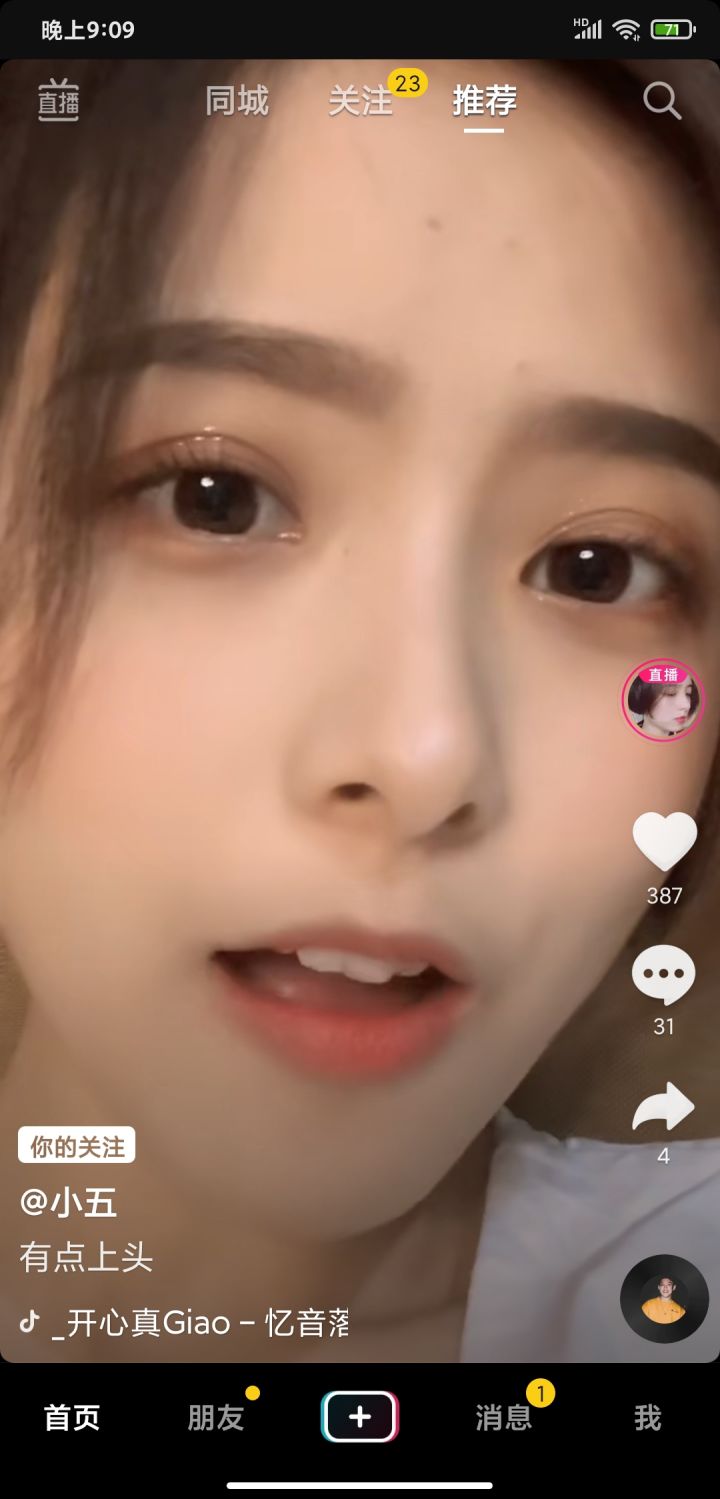The image size is (720, 1499).
Task: Switch to the 同城 local tab
Action: (x=236, y=100)
